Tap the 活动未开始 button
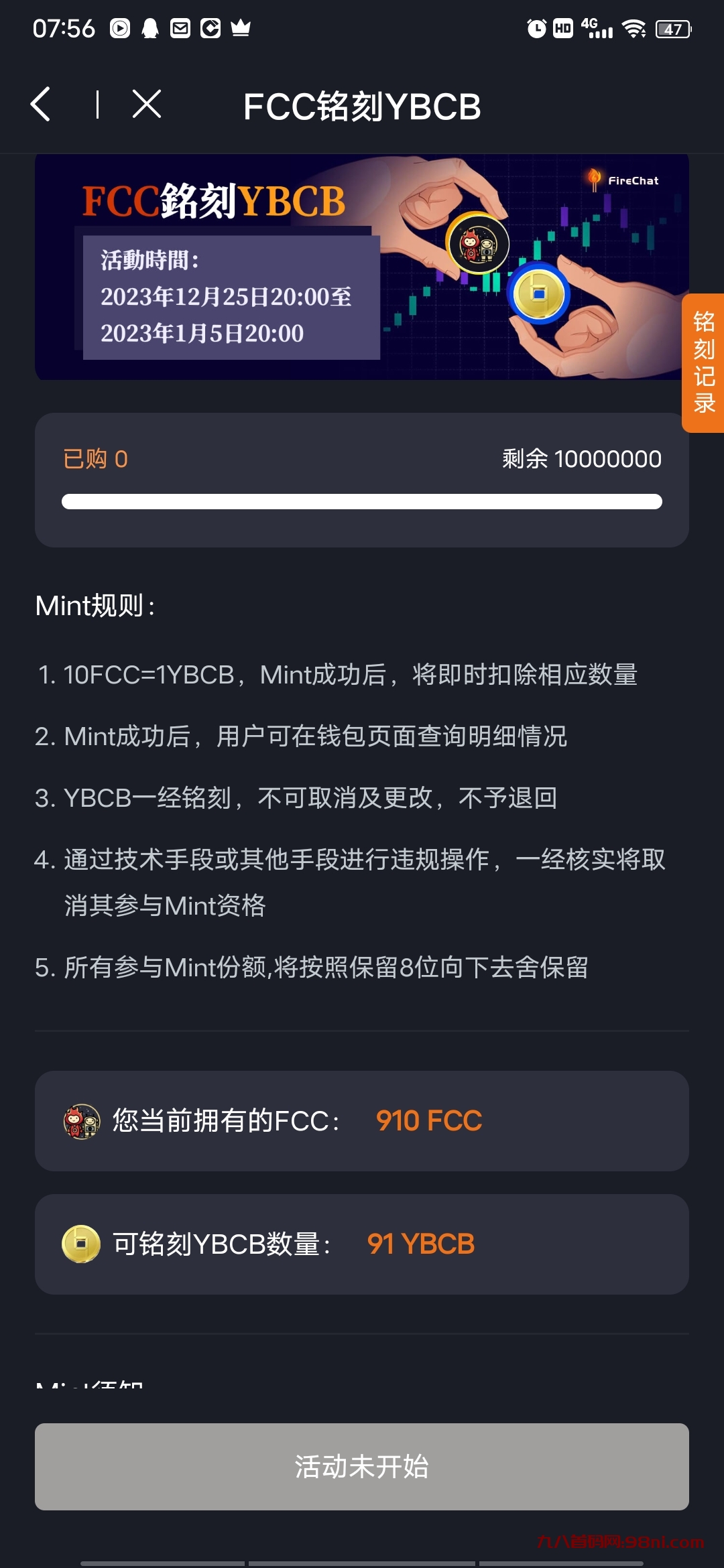Viewport: 724px width, 1568px height. [362, 1467]
